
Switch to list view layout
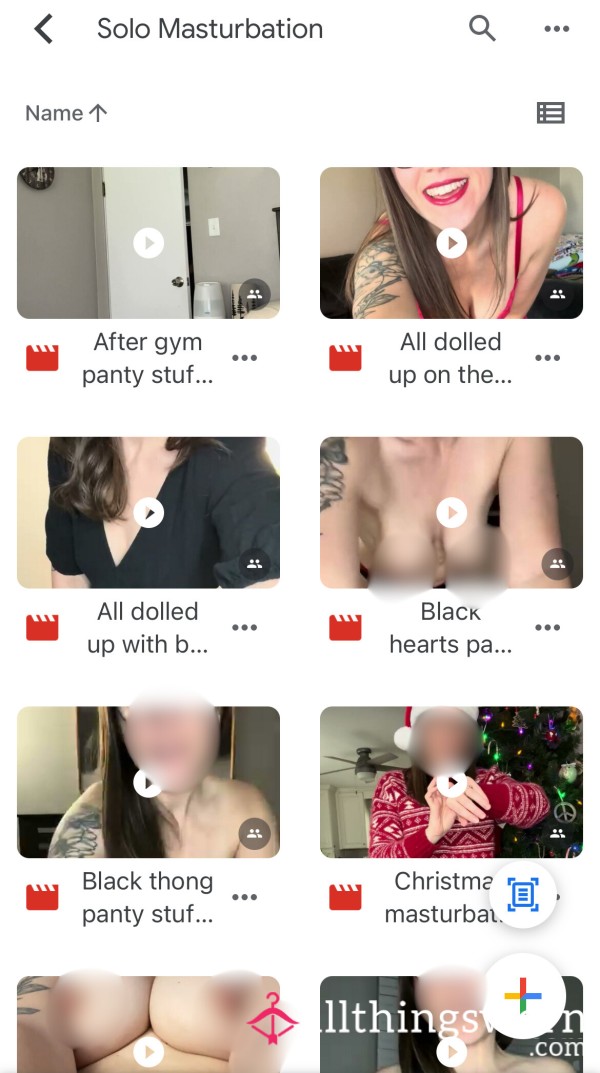[x=551, y=113]
